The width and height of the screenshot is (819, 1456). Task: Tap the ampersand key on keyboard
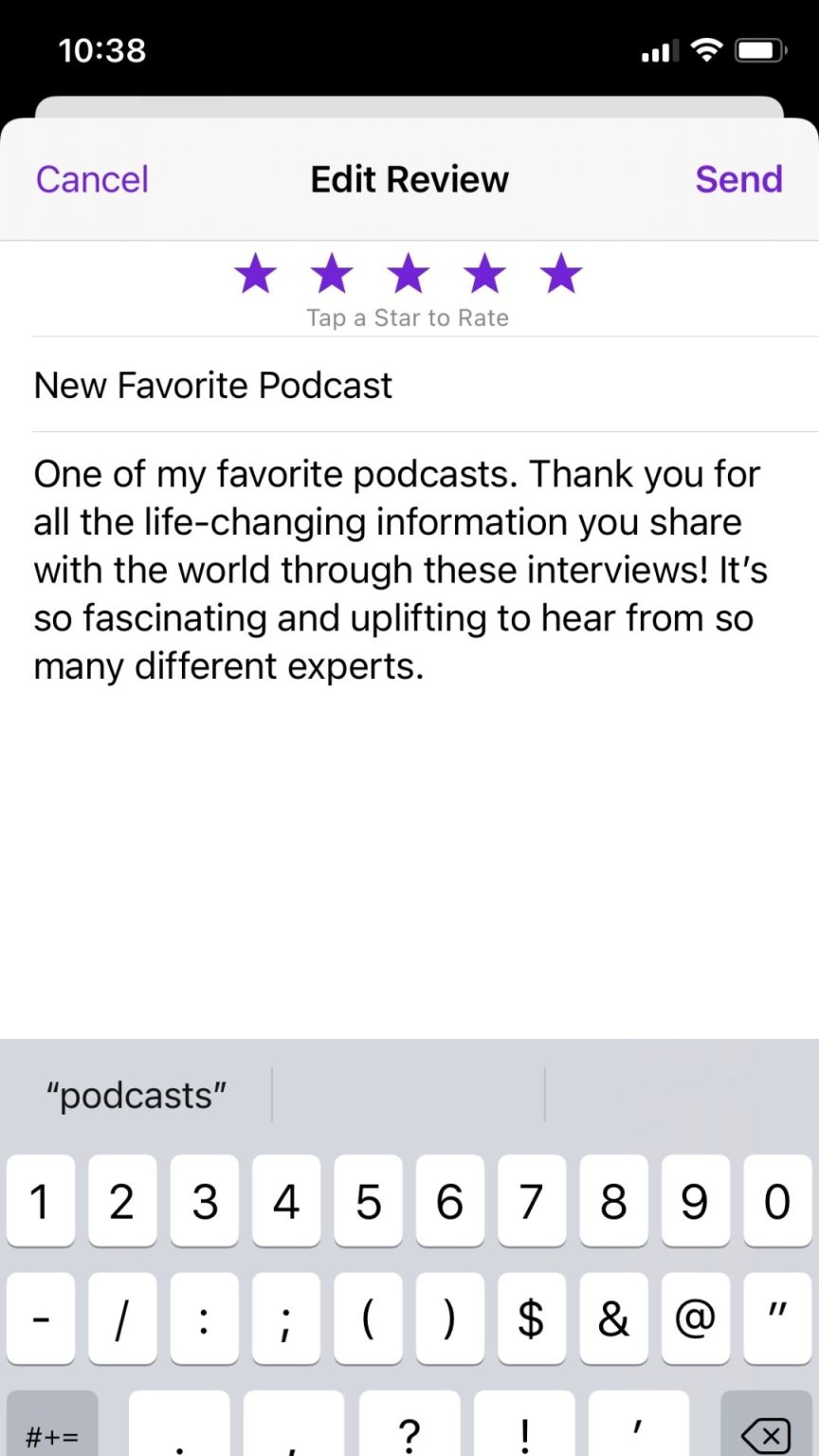(613, 1318)
